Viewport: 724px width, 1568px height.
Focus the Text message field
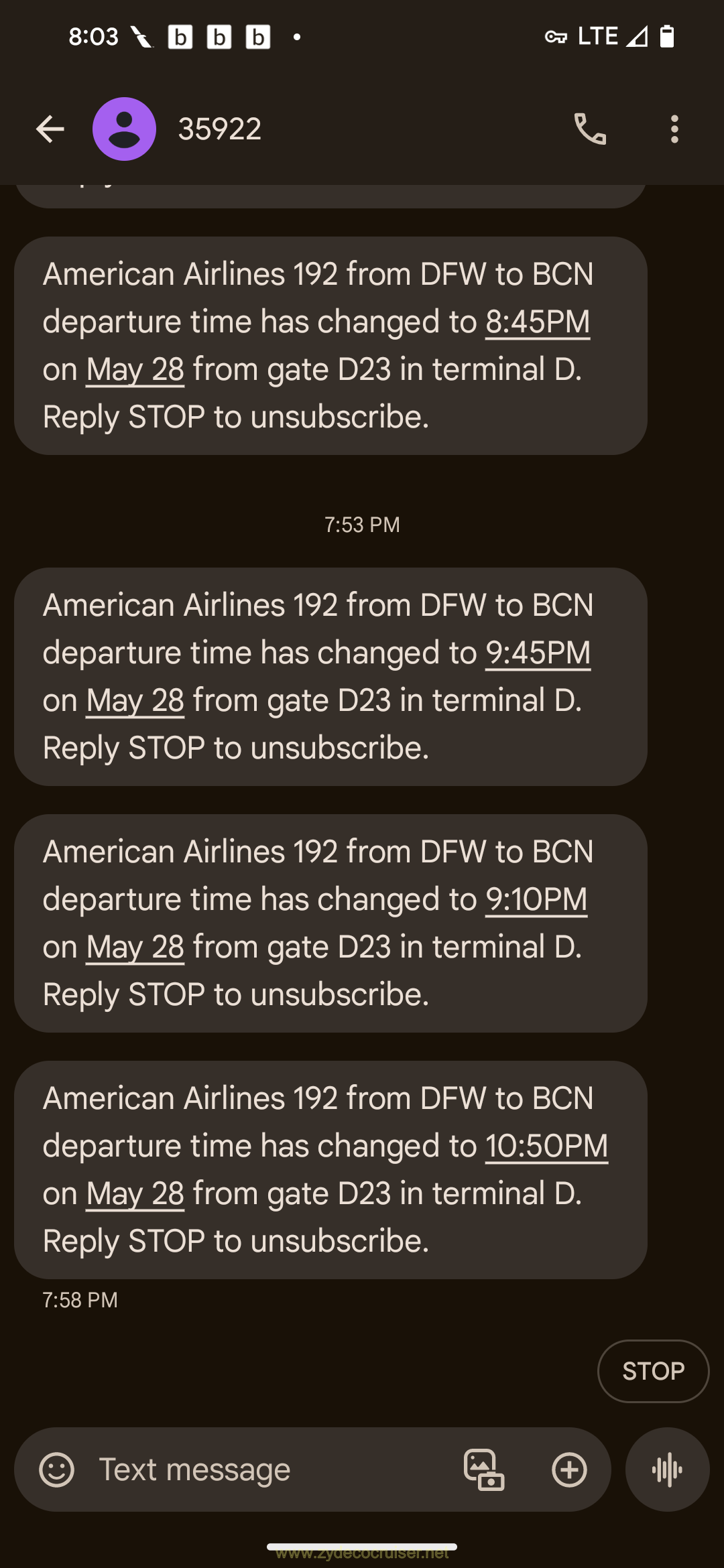pyautogui.click(x=268, y=1470)
